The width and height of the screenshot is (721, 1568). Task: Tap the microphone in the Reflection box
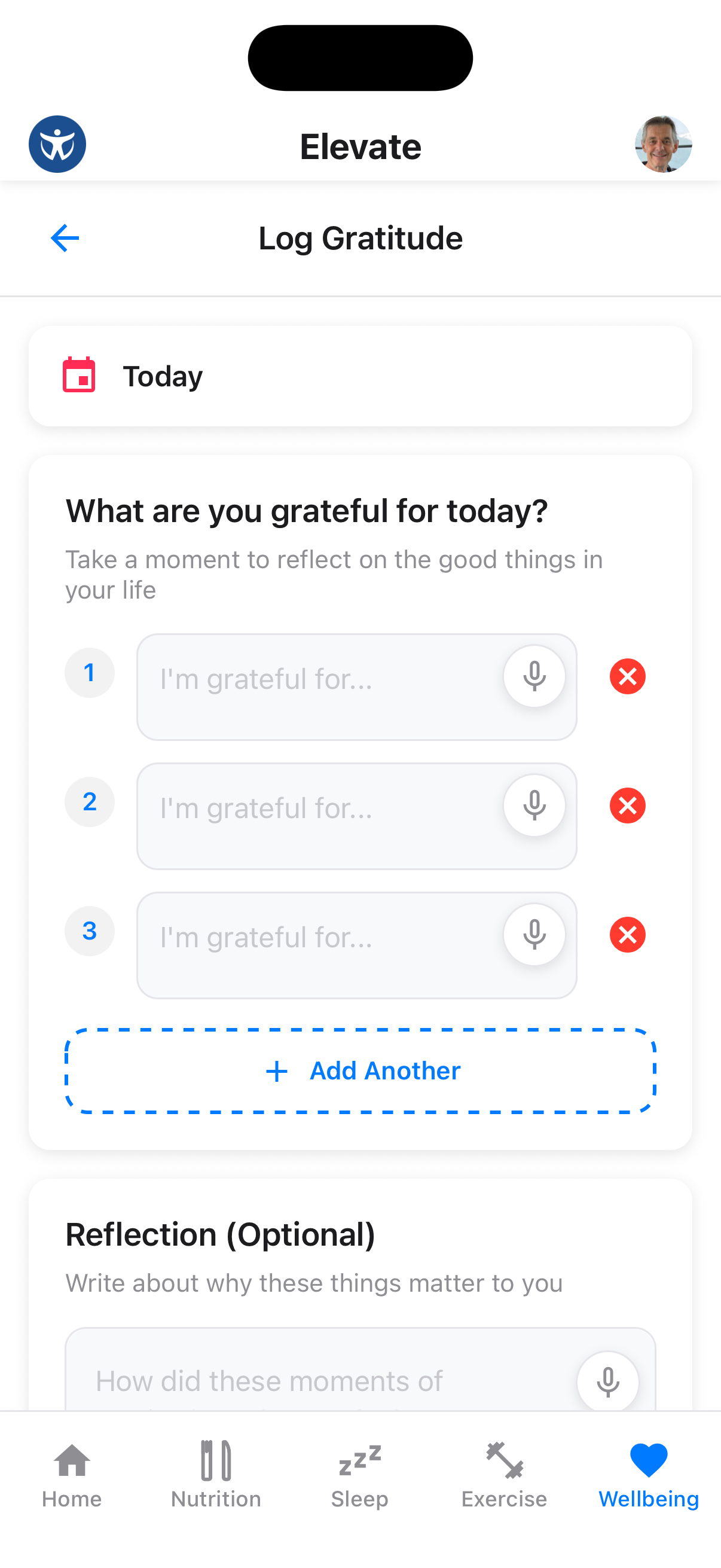(x=609, y=1380)
